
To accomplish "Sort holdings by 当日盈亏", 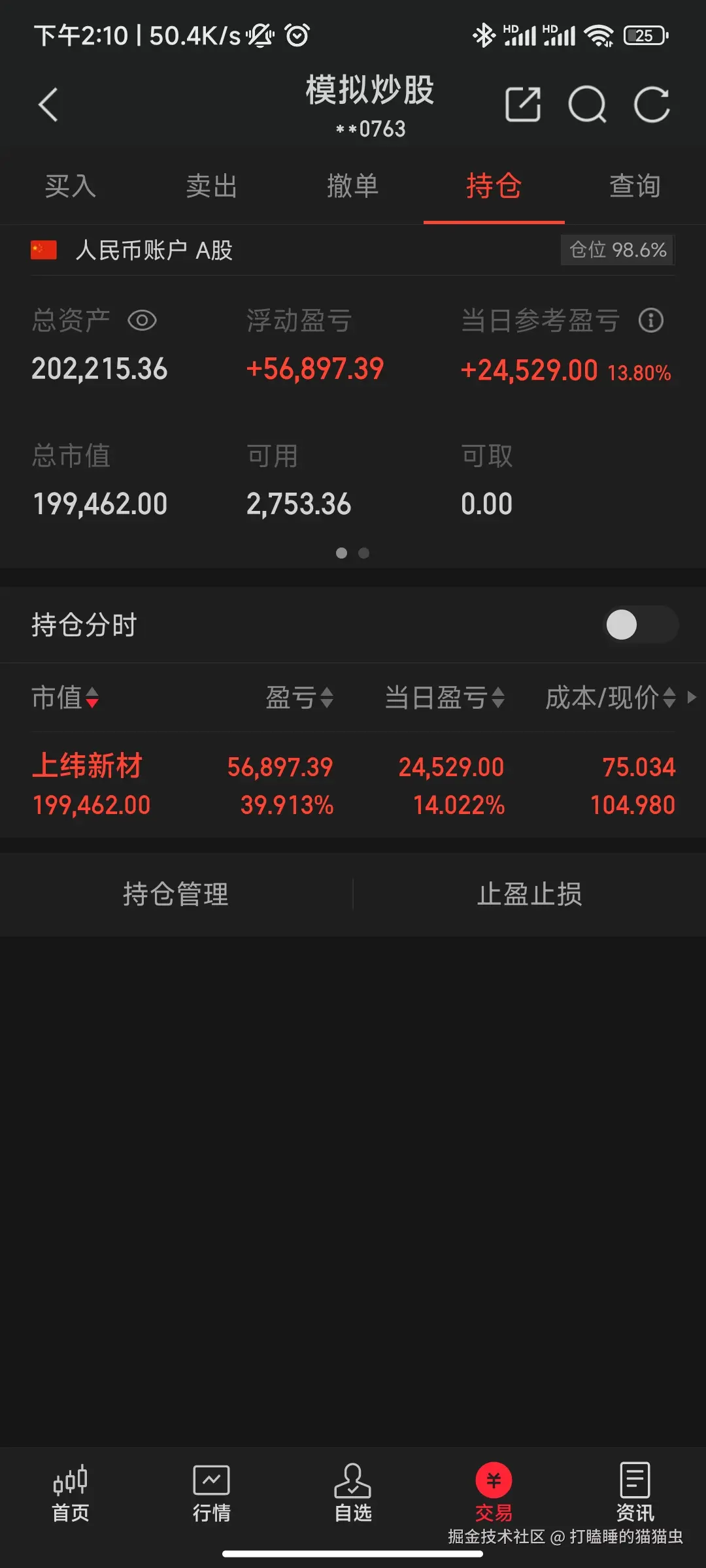I will [x=445, y=698].
